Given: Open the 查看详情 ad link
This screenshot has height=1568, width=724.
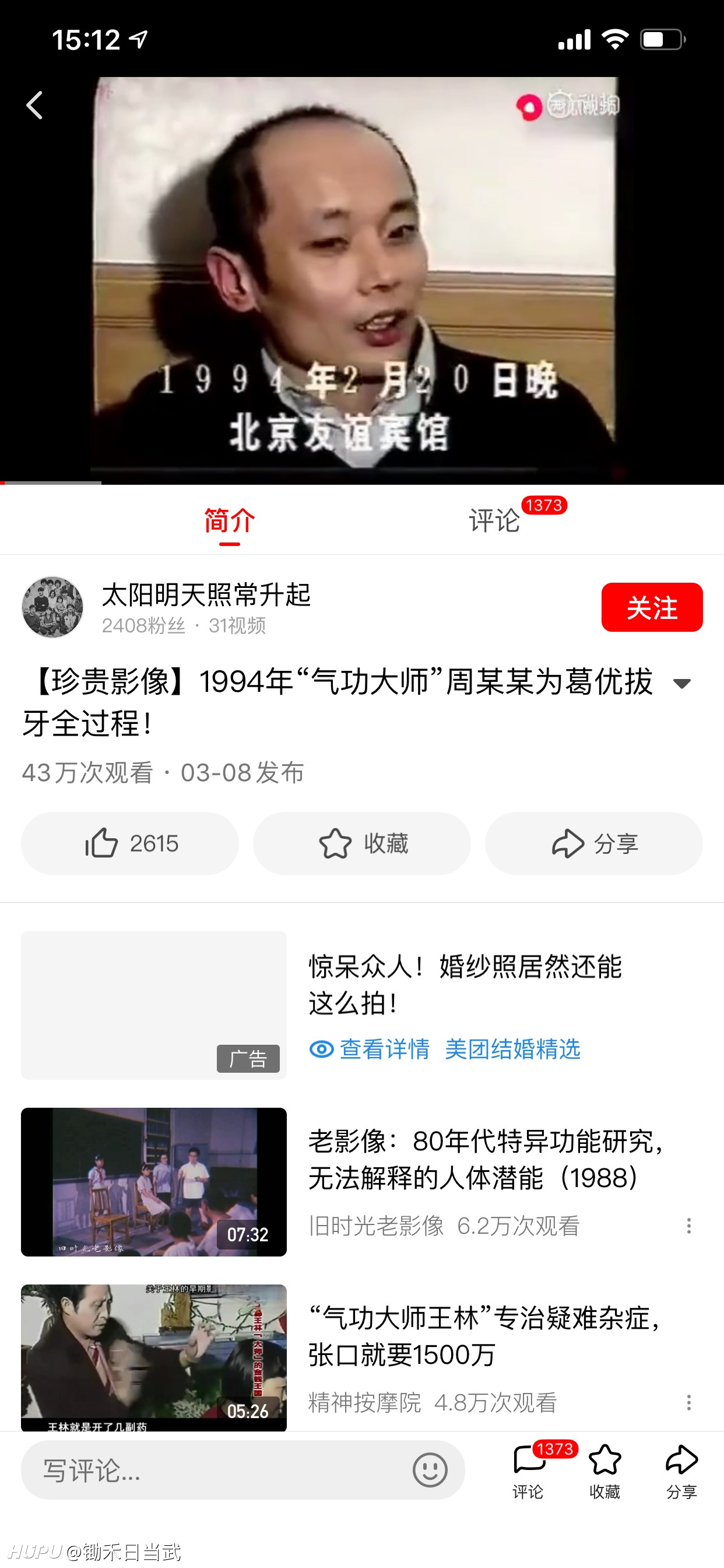Looking at the screenshot, I should pos(370,1049).
